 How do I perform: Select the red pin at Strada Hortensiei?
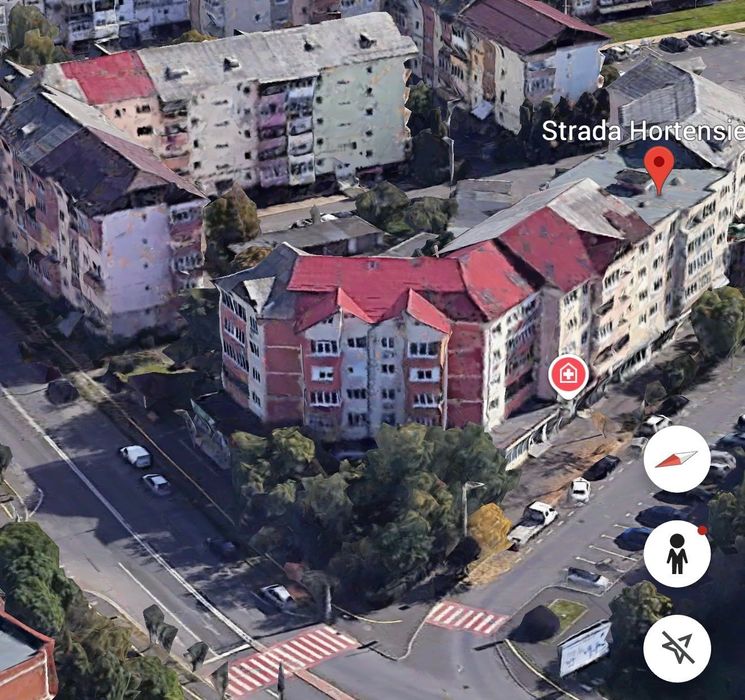click(x=659, y=167)
